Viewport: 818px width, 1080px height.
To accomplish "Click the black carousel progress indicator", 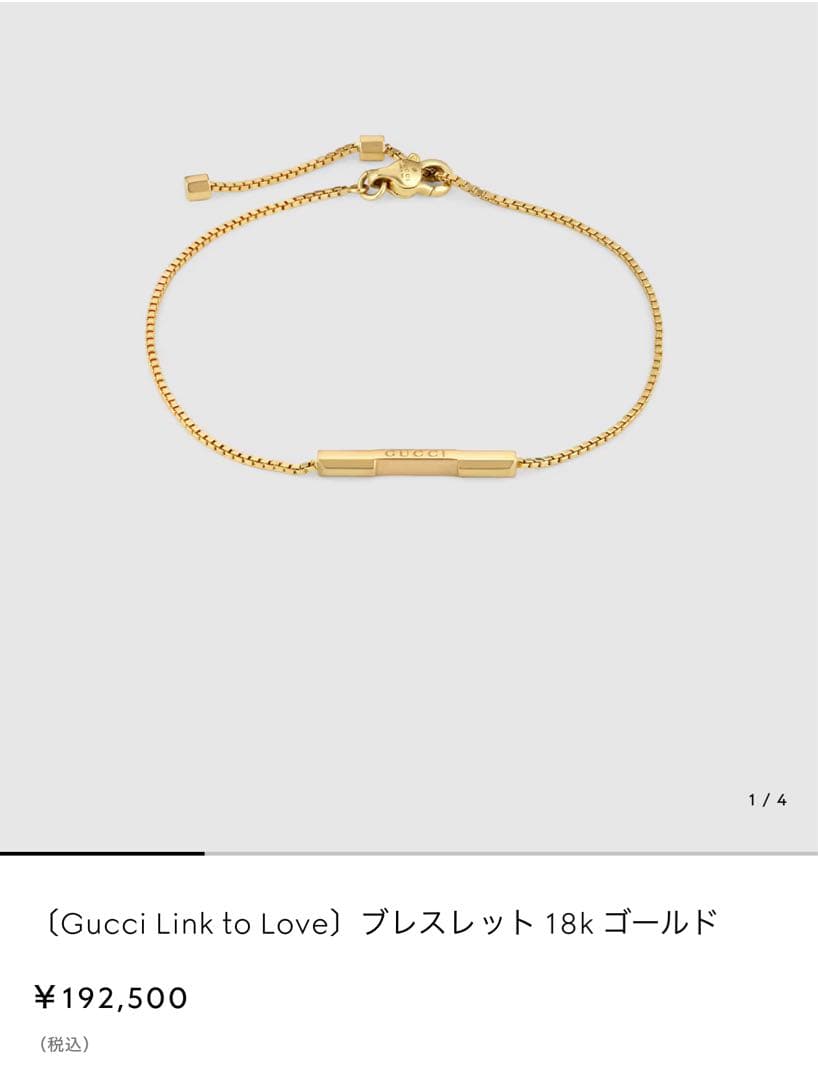I will (x=100, y=851).
